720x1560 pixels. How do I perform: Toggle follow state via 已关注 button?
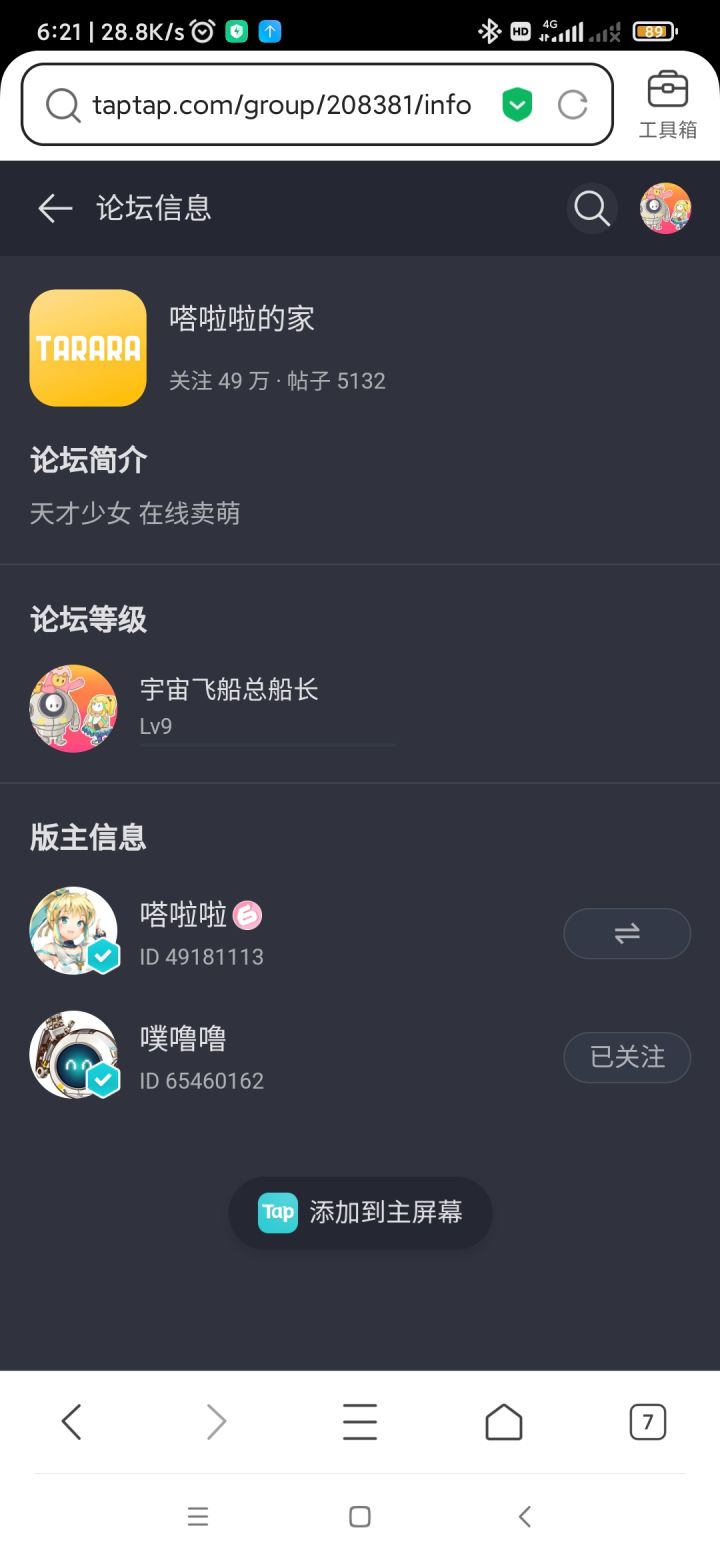pos(627,1057)
